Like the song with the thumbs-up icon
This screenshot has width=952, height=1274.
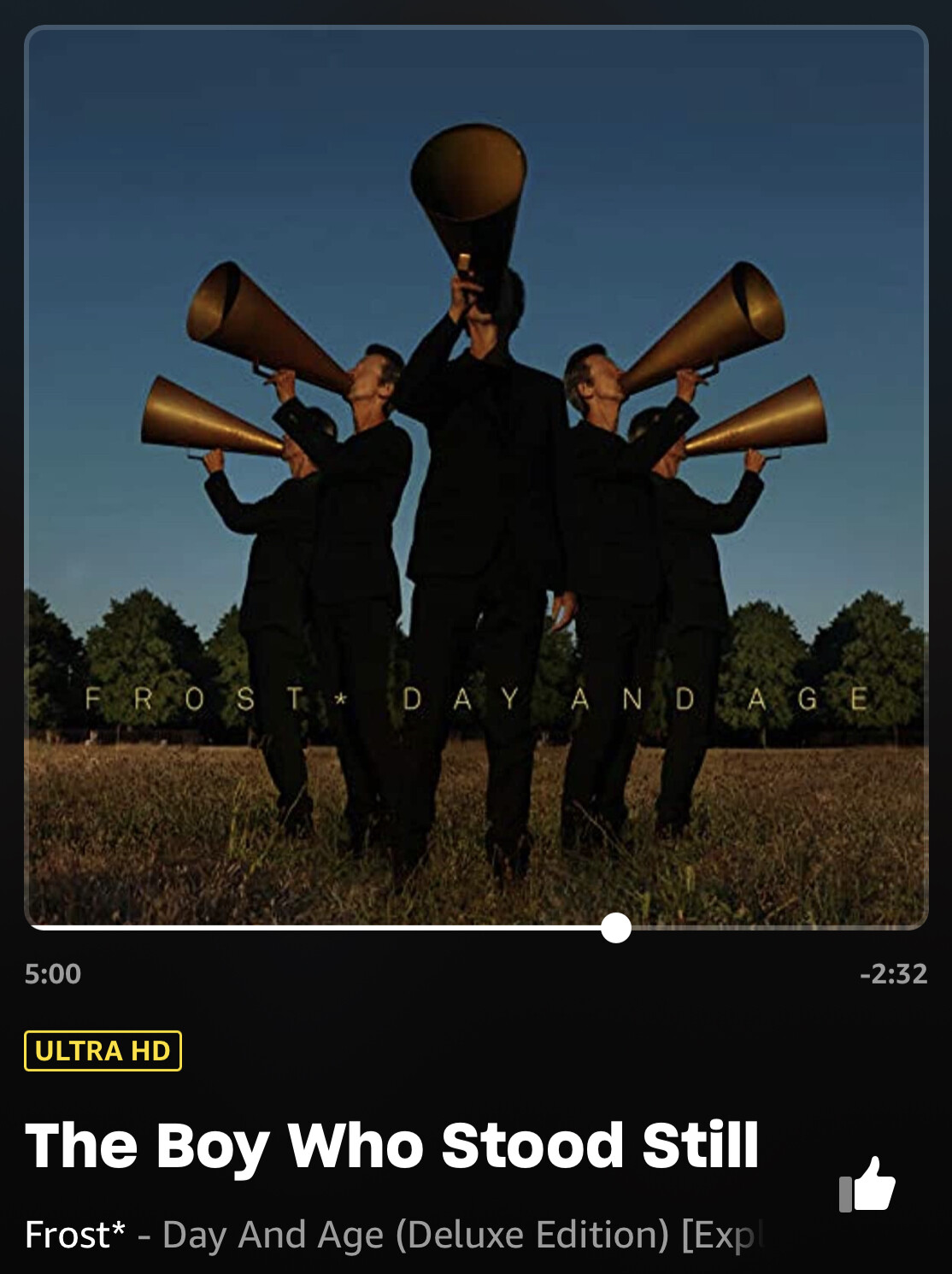(867, 1184)
